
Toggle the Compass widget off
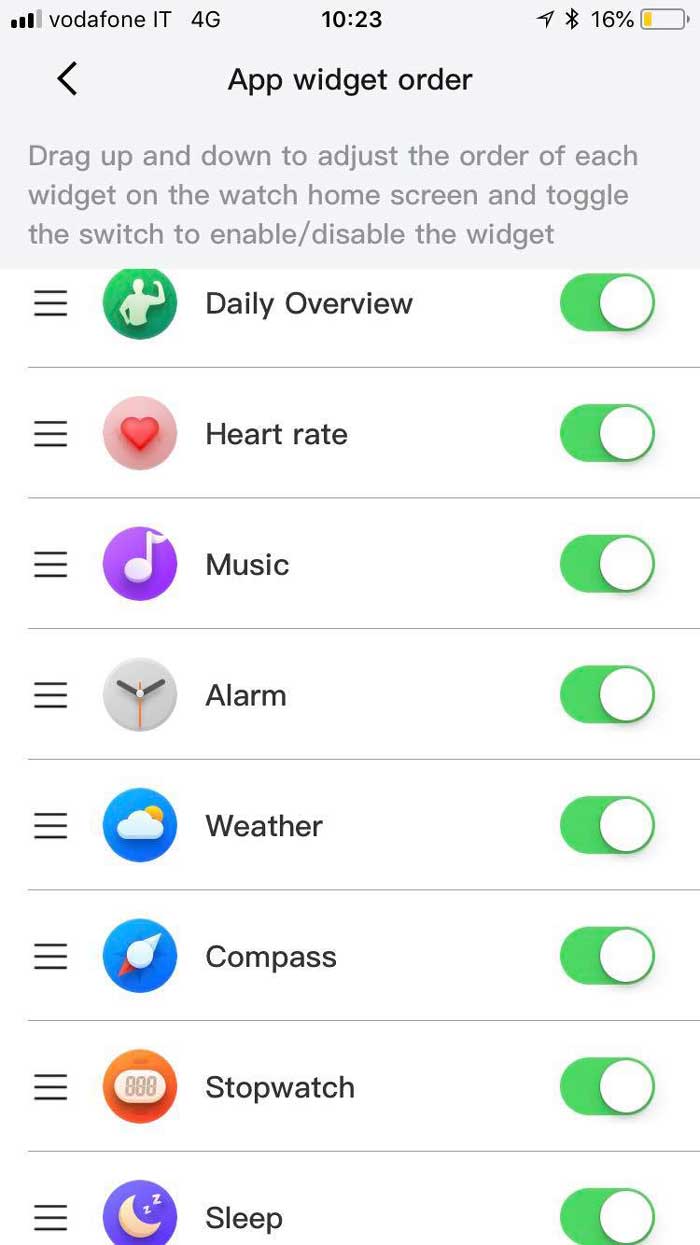[x=607, y=957]
